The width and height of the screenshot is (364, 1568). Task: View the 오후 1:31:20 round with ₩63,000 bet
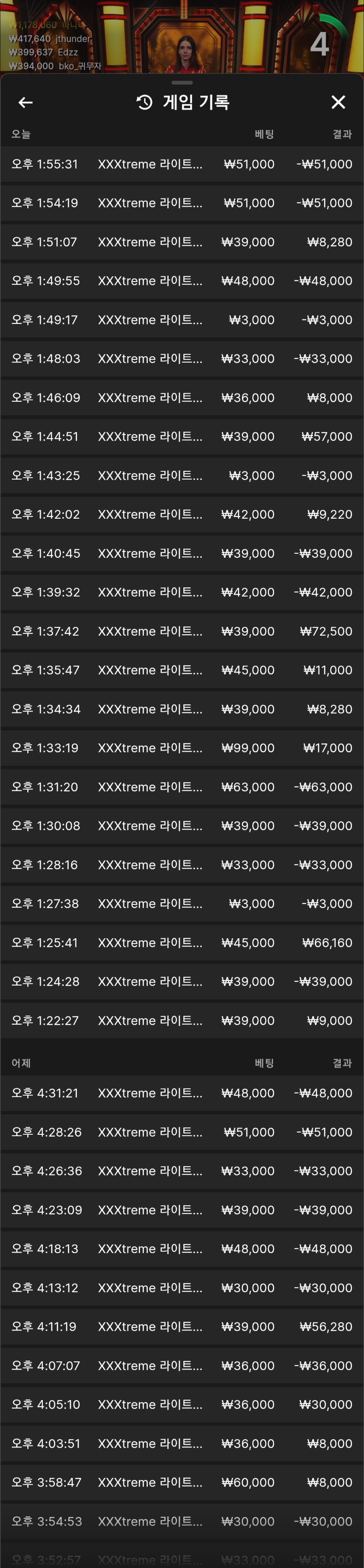[x=182, y=787]
